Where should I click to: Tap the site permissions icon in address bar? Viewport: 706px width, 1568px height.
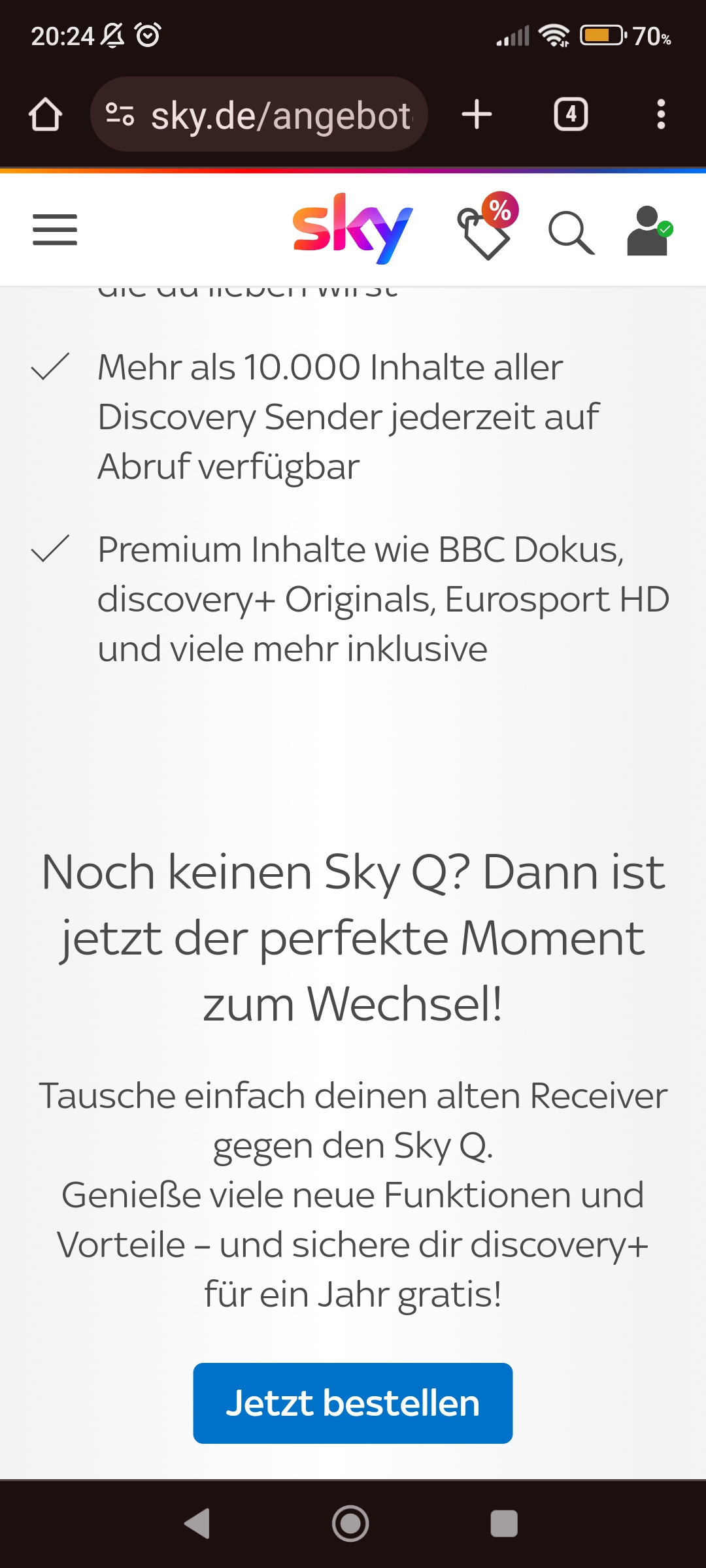(118, 113)
